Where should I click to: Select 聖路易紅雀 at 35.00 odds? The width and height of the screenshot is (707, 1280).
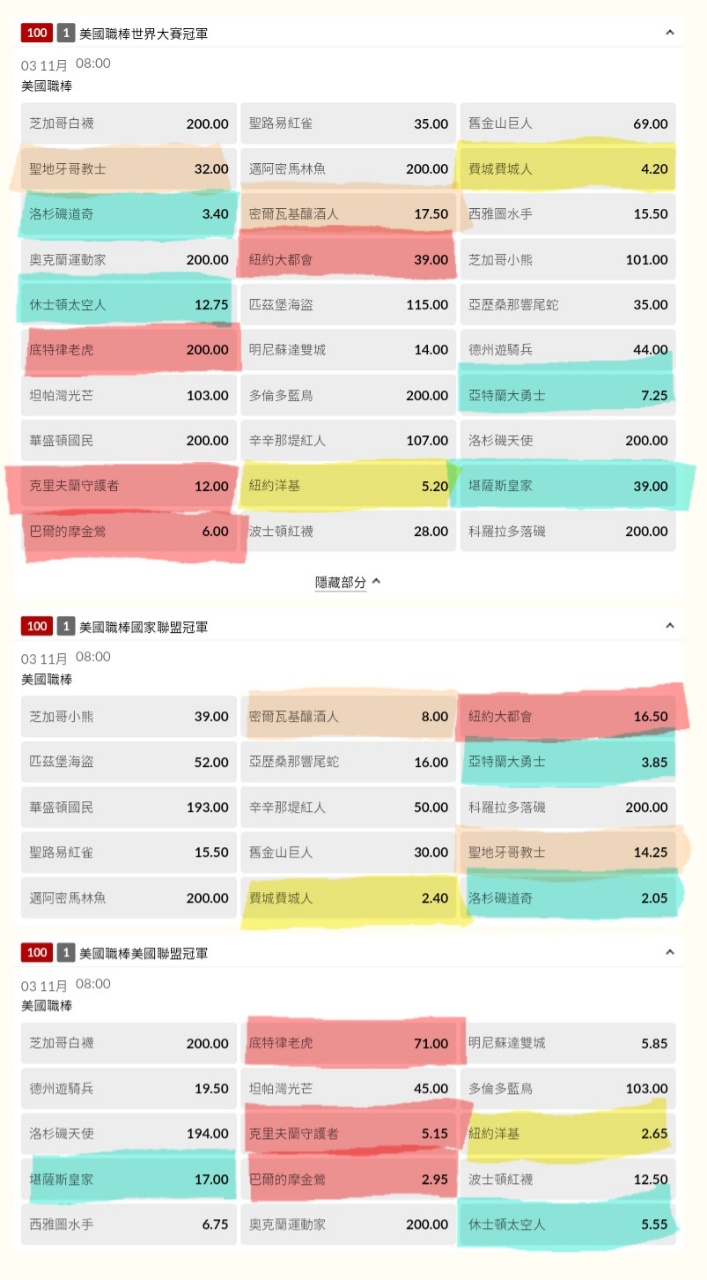[348, 124]
